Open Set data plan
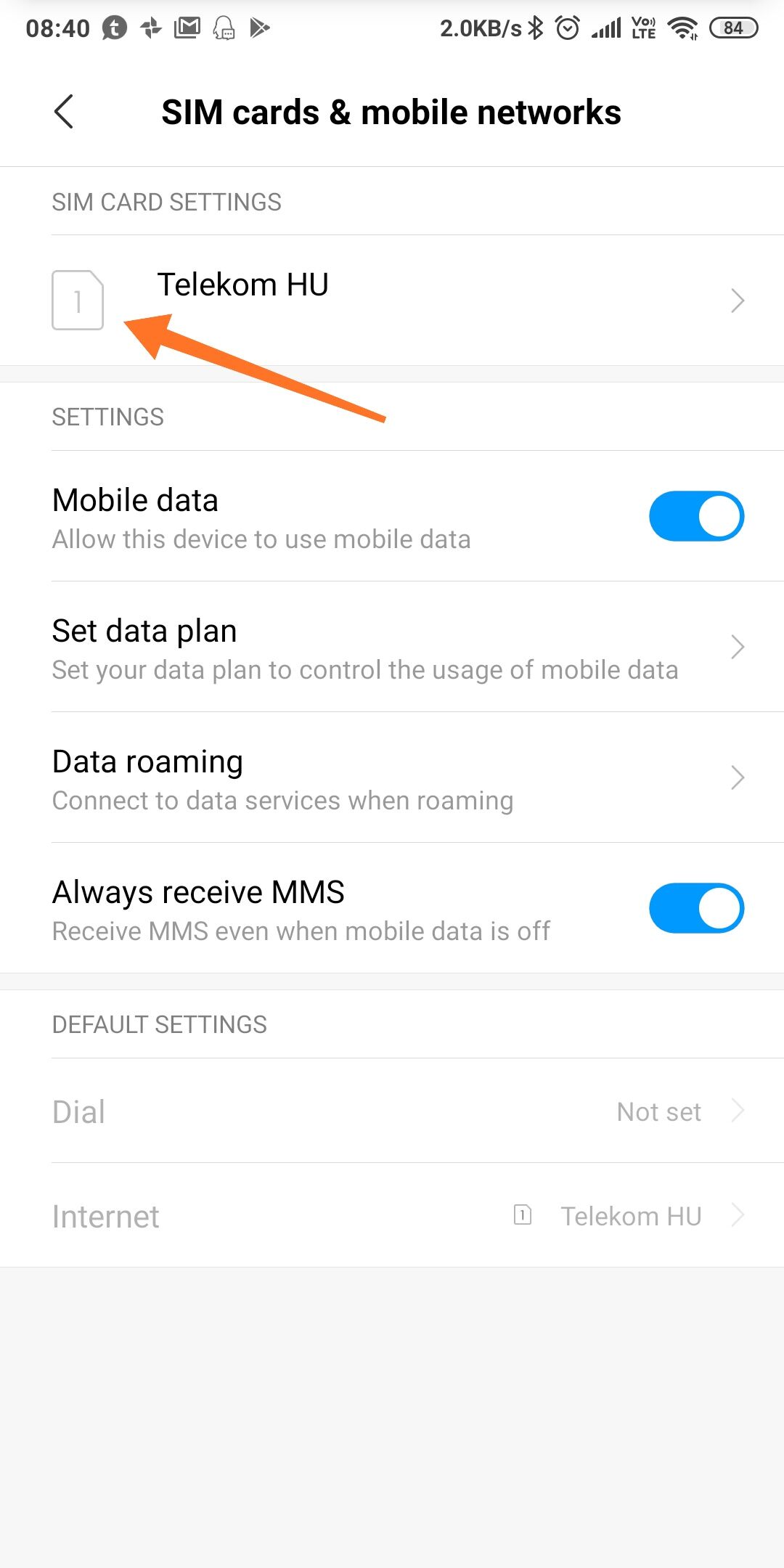Screen dimensions: 784x1568 392,648
